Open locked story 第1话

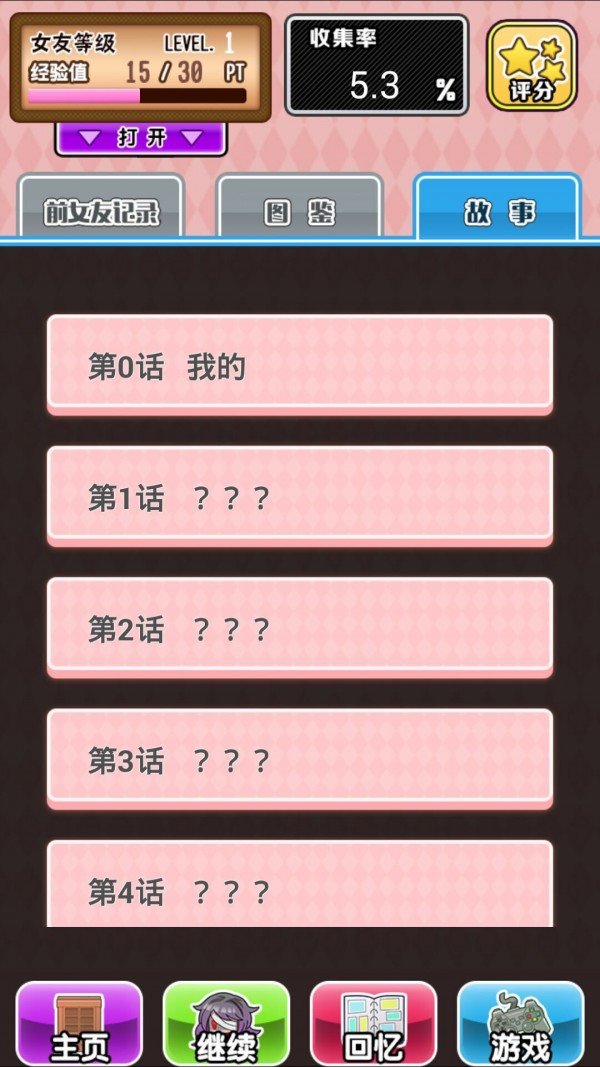click(x=300, y=496)
